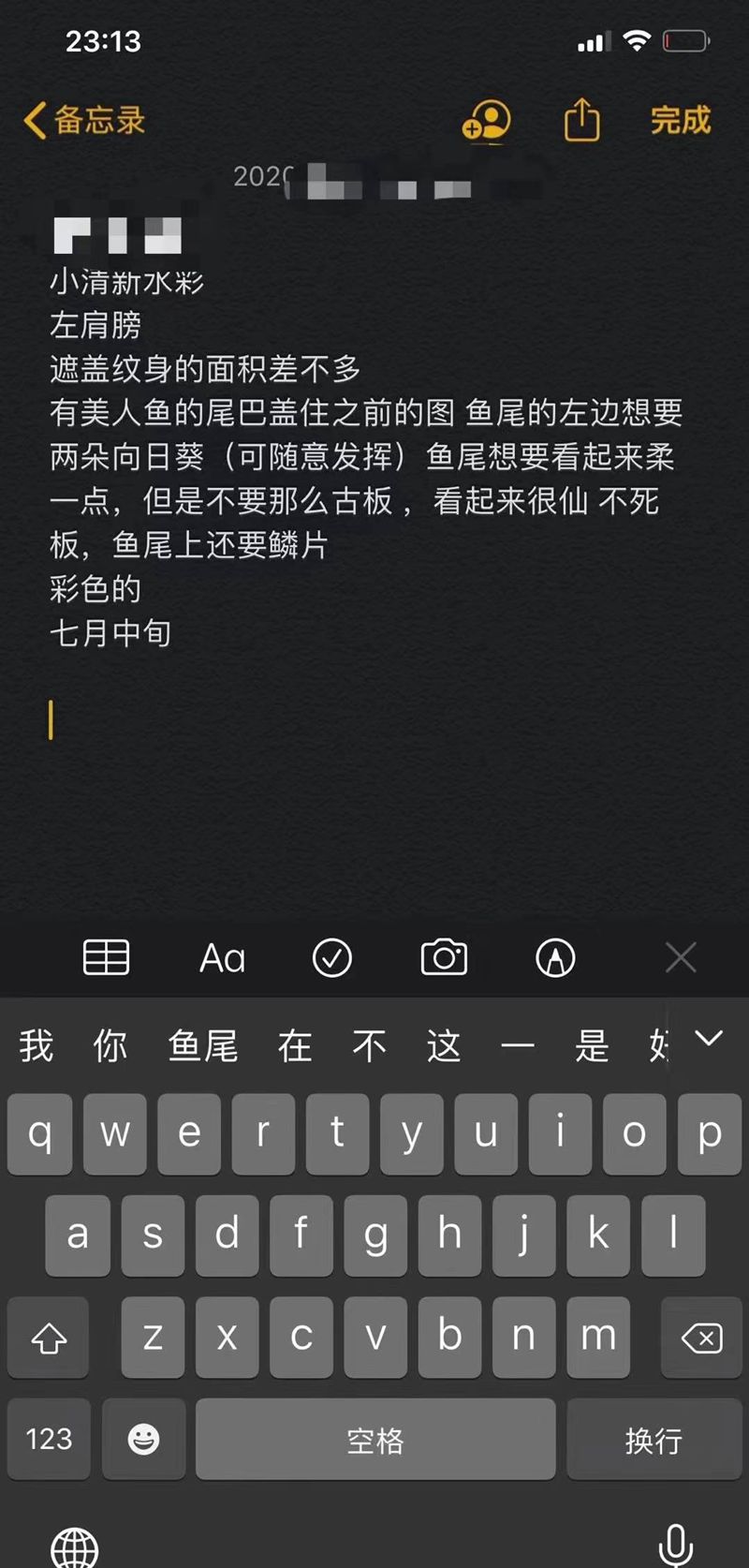Add people to this note
Viewport: 749px width, 1568px height.
coord(486,121)
